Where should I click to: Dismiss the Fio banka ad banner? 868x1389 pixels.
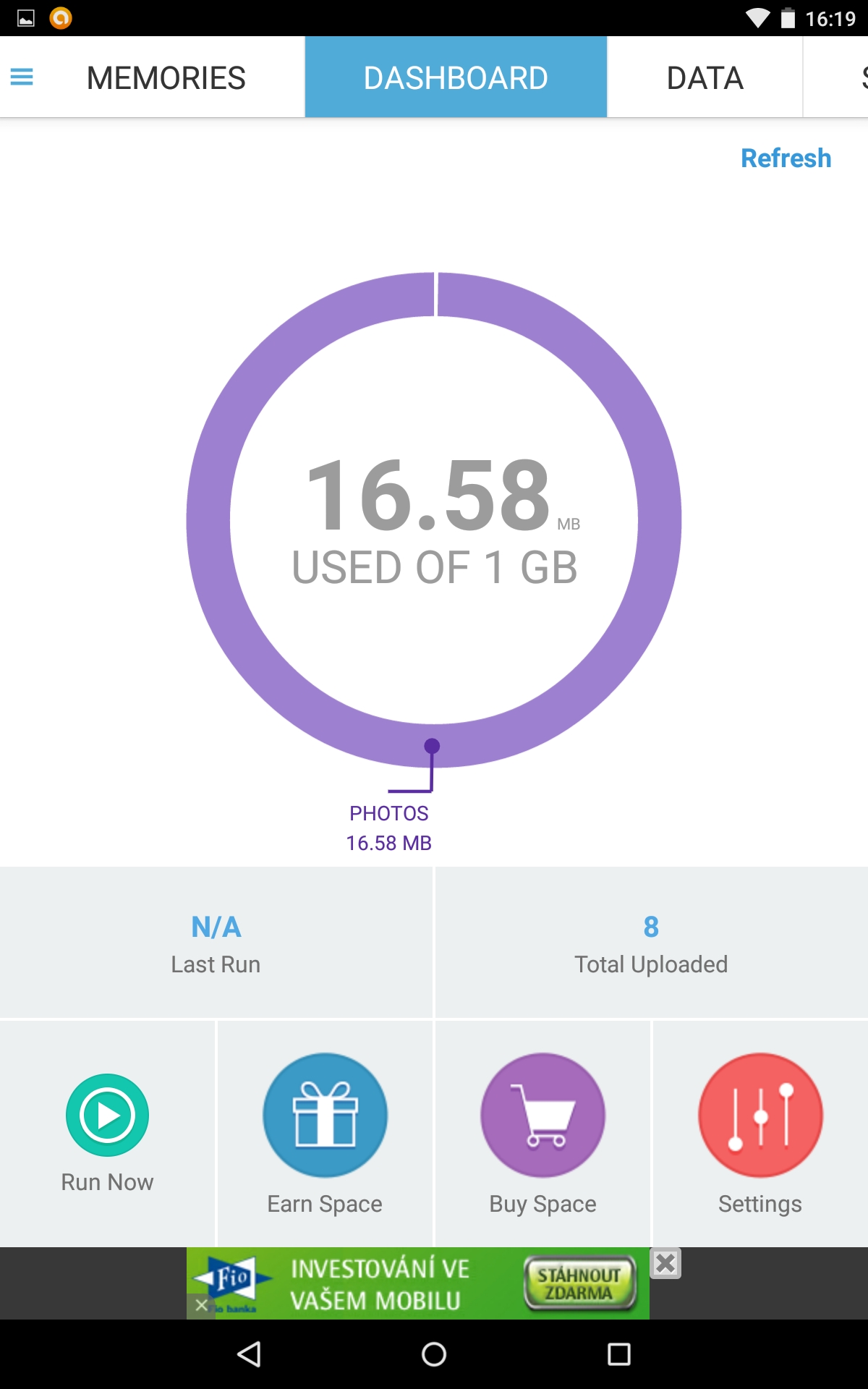665,1264
